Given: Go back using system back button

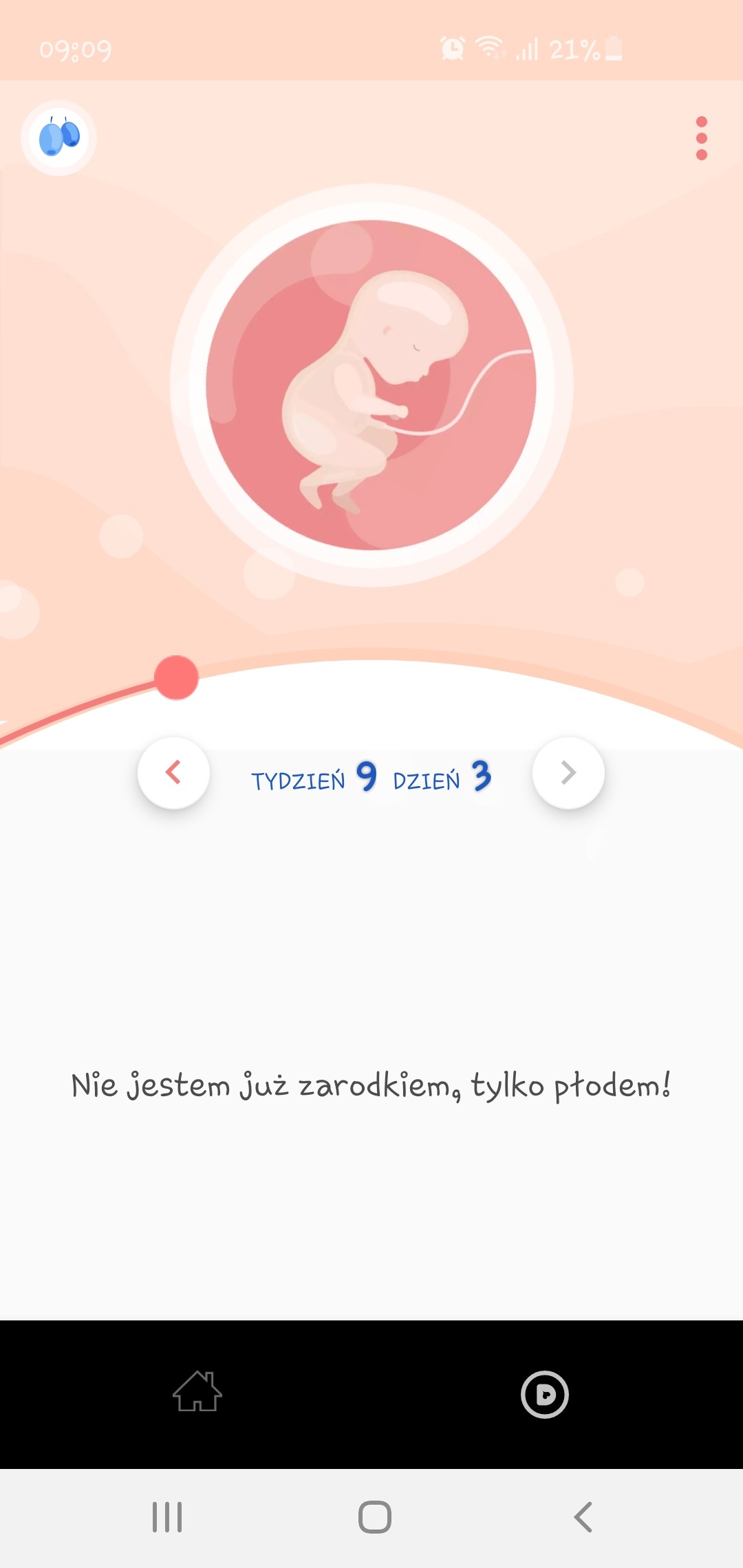Looking at the screenshot, I should pos(583,1517).
